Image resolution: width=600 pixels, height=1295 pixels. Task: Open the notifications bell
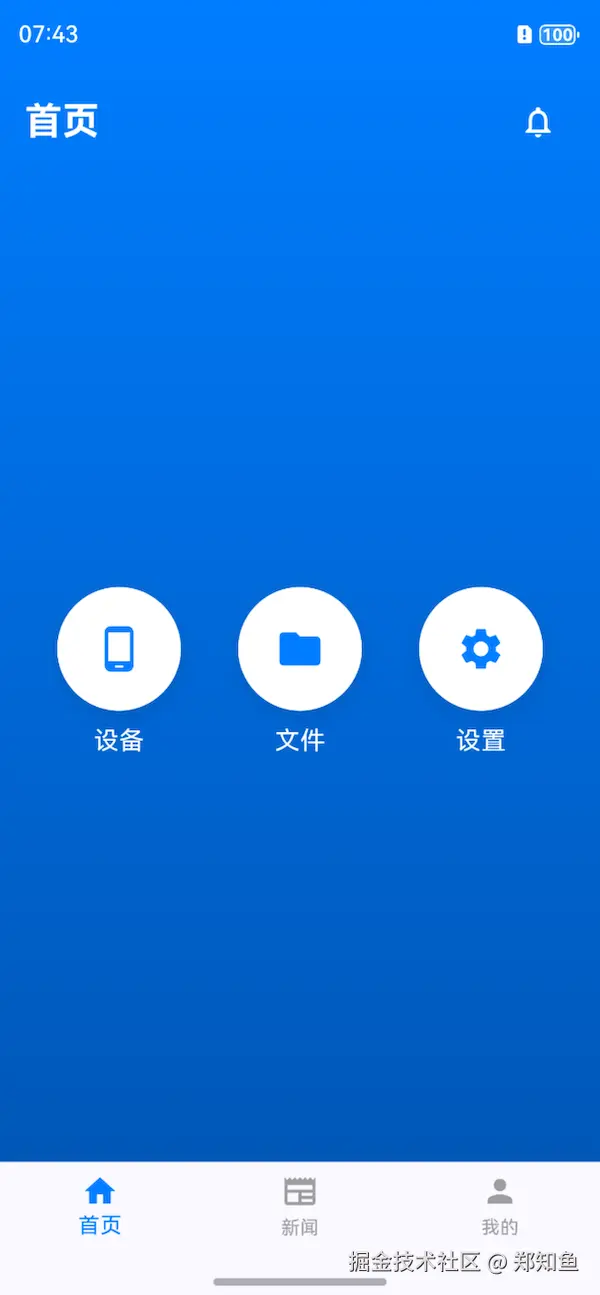[538, 123]
